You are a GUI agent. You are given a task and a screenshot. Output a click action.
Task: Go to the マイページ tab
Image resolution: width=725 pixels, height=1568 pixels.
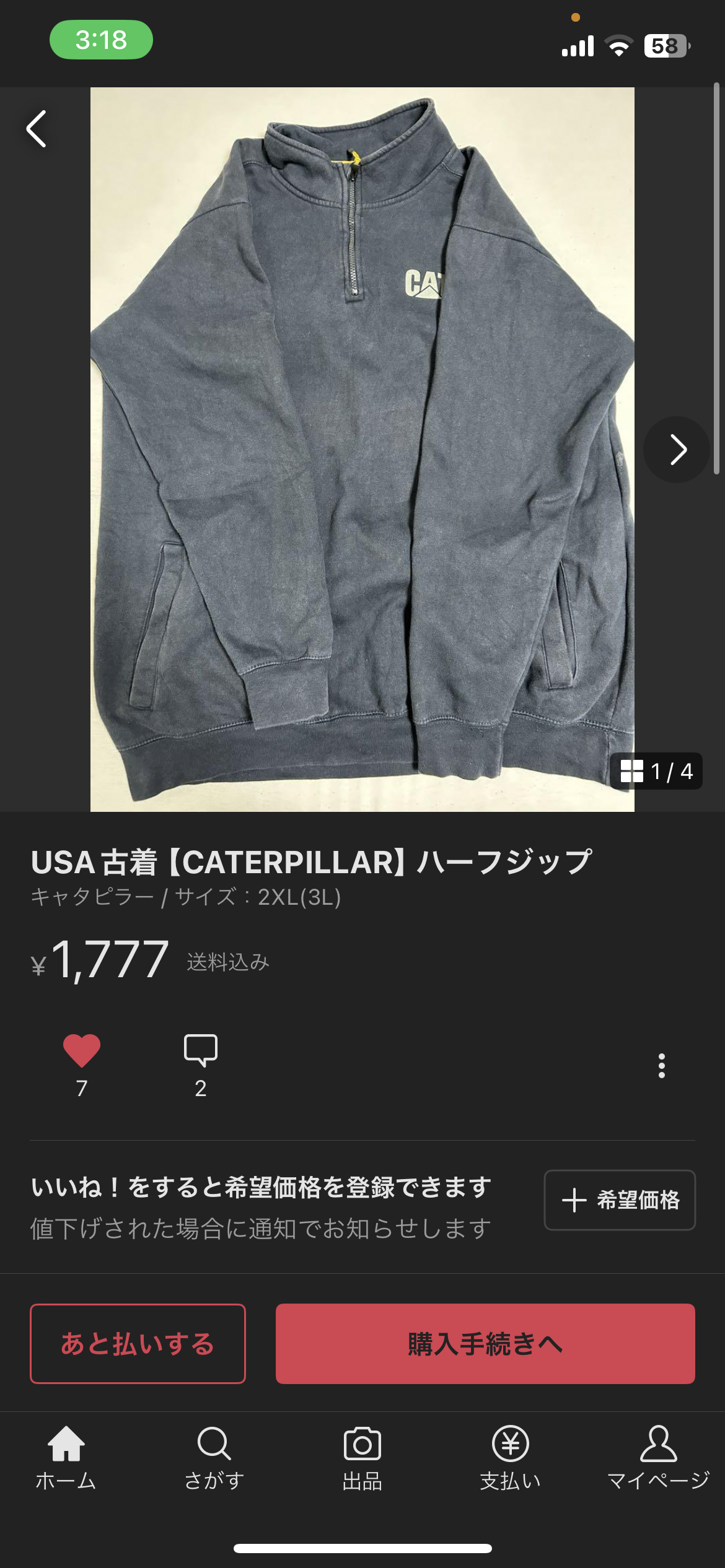coord(658,1458)
